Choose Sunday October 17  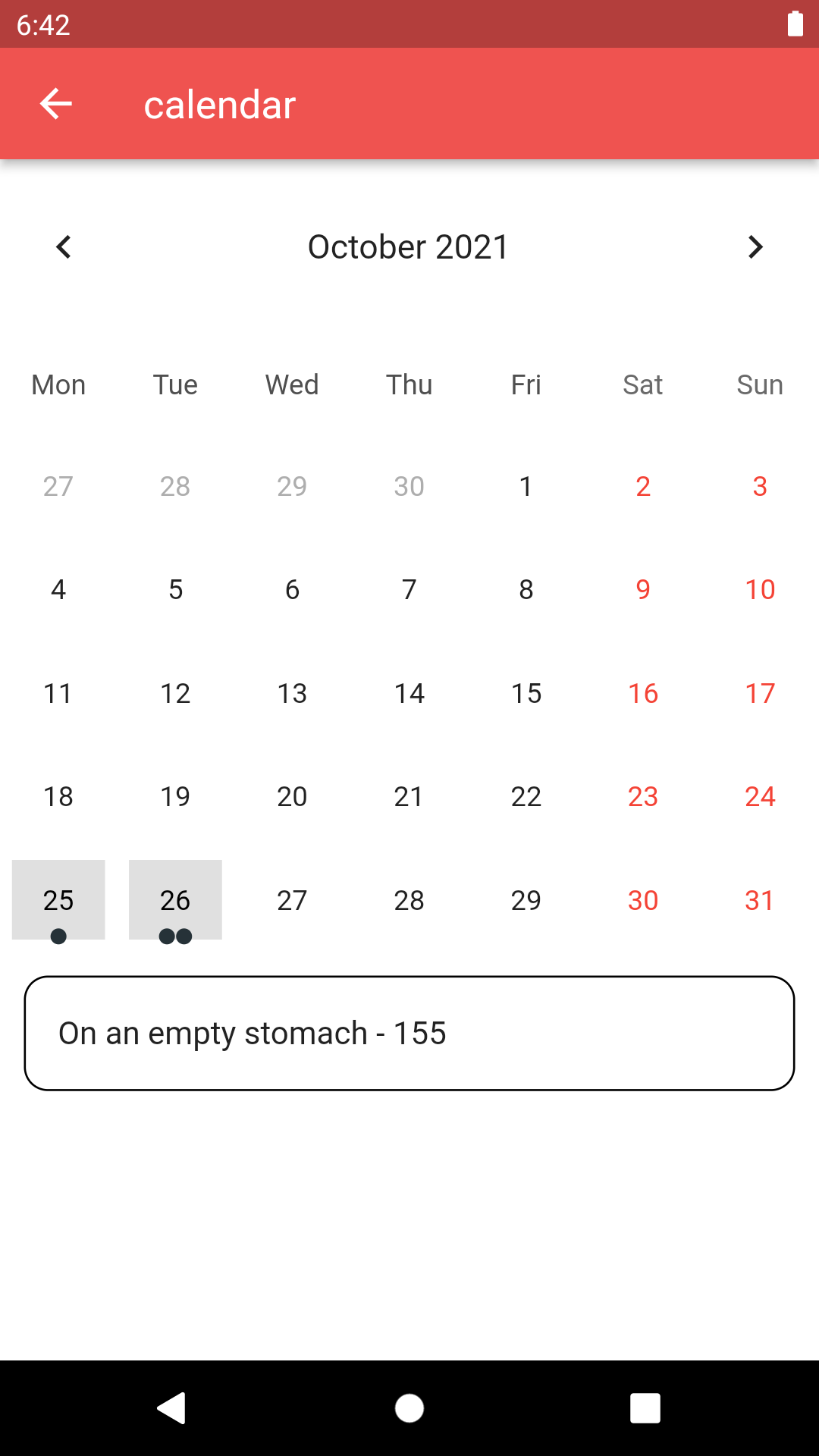760,693
